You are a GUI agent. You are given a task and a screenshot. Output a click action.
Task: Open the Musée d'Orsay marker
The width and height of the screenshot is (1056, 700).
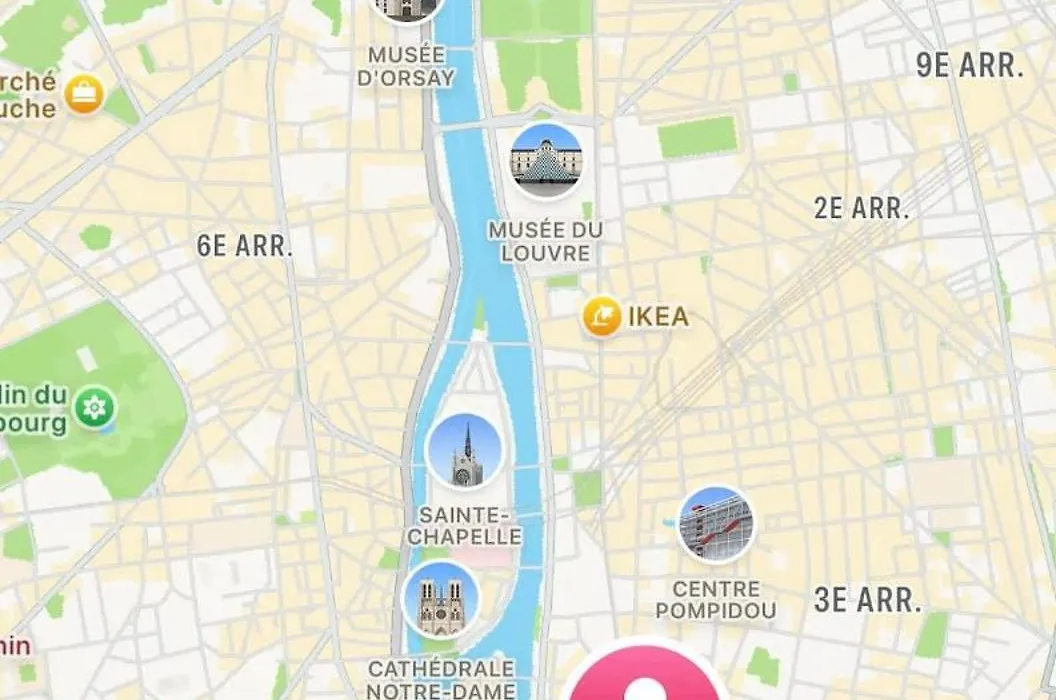408,10
